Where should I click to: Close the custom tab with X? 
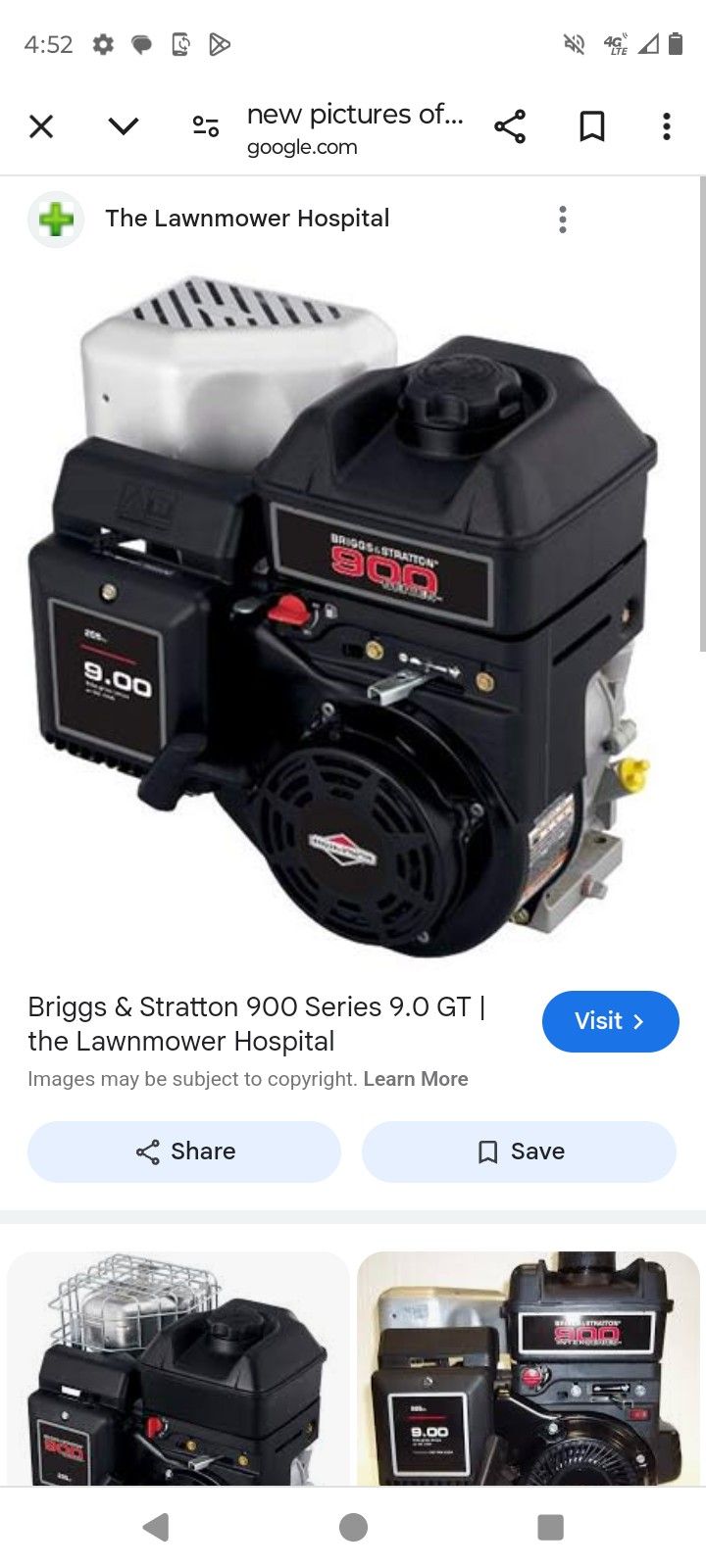[x=41, y=126]
